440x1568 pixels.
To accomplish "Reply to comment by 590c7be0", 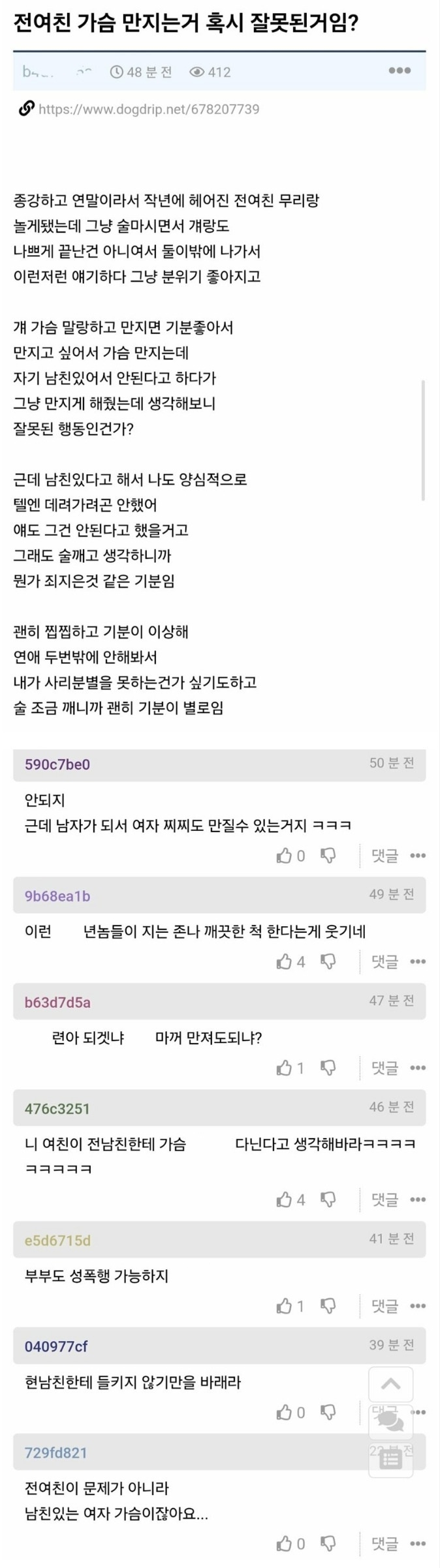I will [x=385, y=856].
